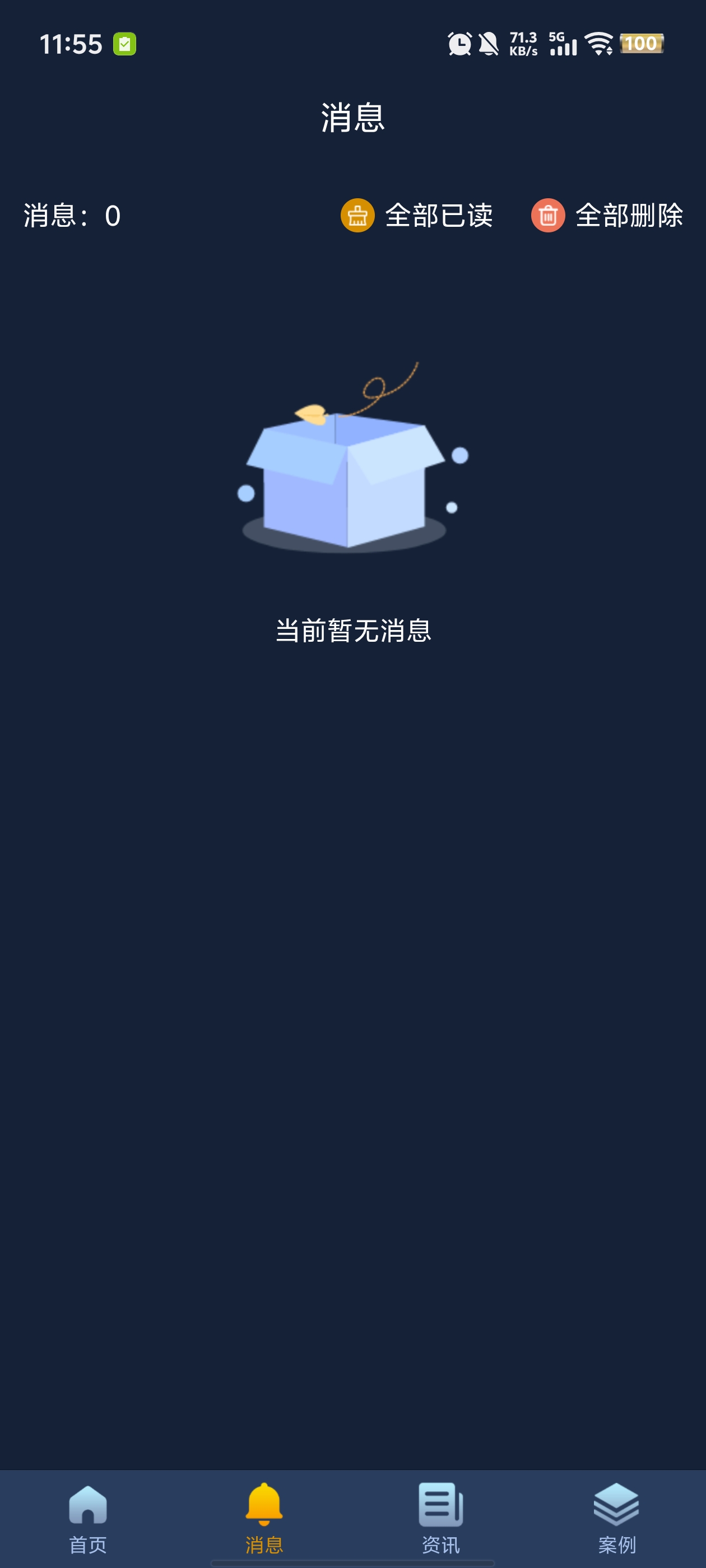The image size is (706, 1568).
Task: Go to the 首页 home tab
Action: coord(89,1518)
